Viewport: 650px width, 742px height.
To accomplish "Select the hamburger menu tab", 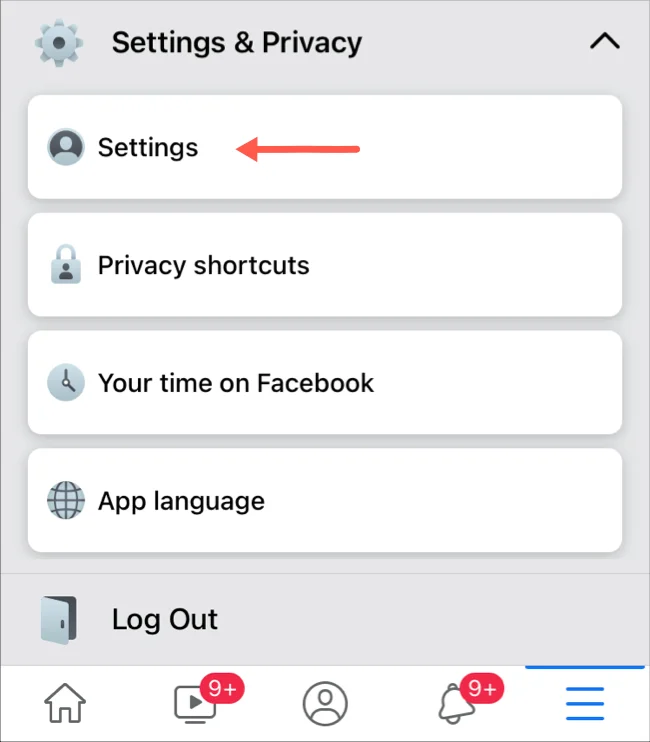I will (585, 703).
